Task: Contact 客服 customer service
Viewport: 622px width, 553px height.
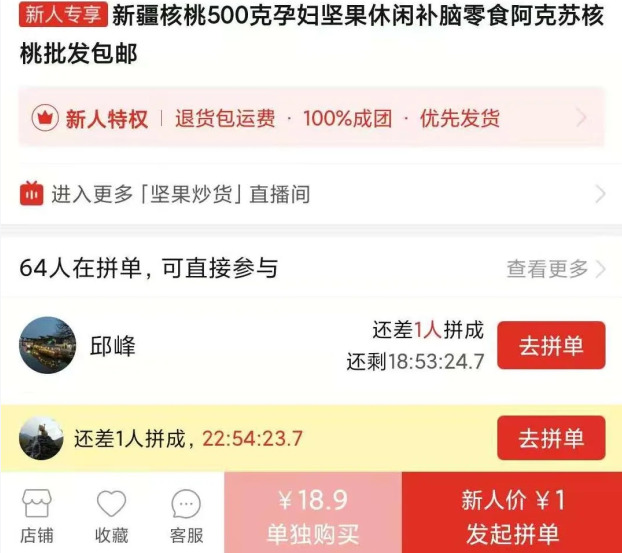Action: pos(186,515)
